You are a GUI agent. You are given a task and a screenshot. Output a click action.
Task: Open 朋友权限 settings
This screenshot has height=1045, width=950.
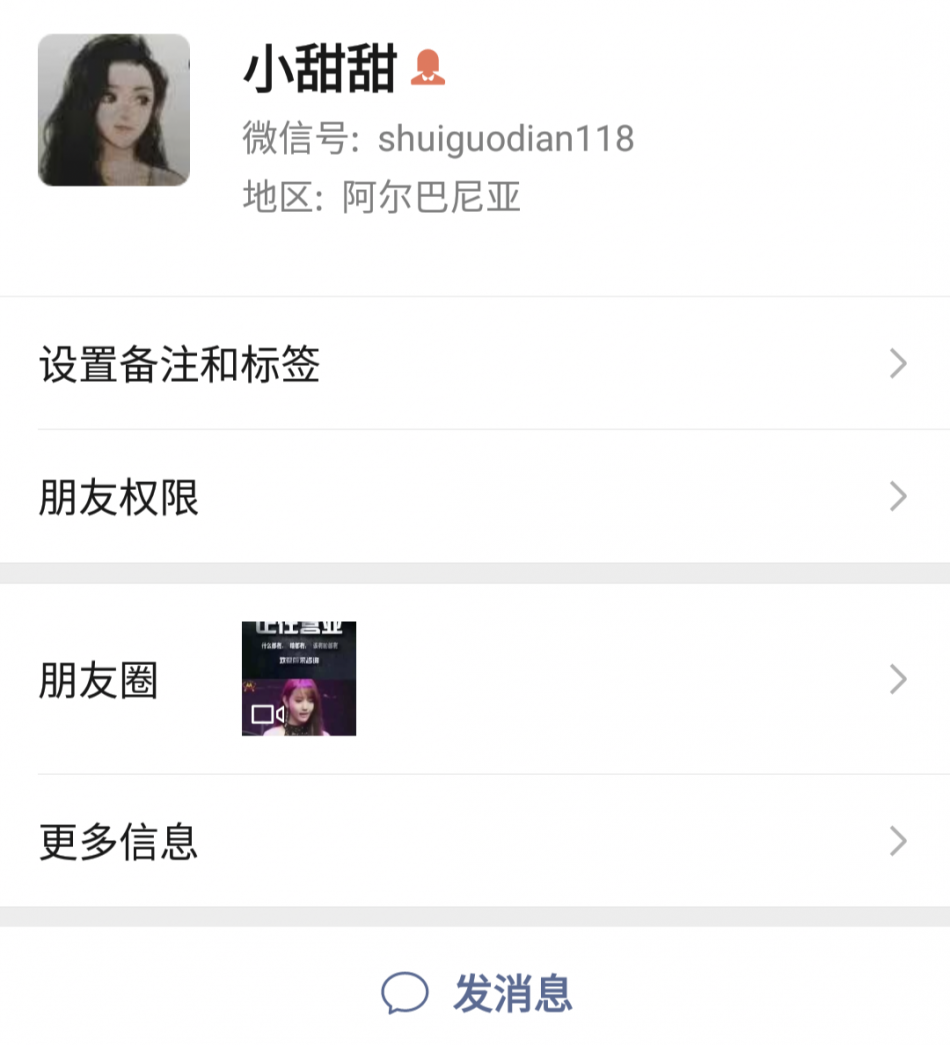tap(474, 497)
